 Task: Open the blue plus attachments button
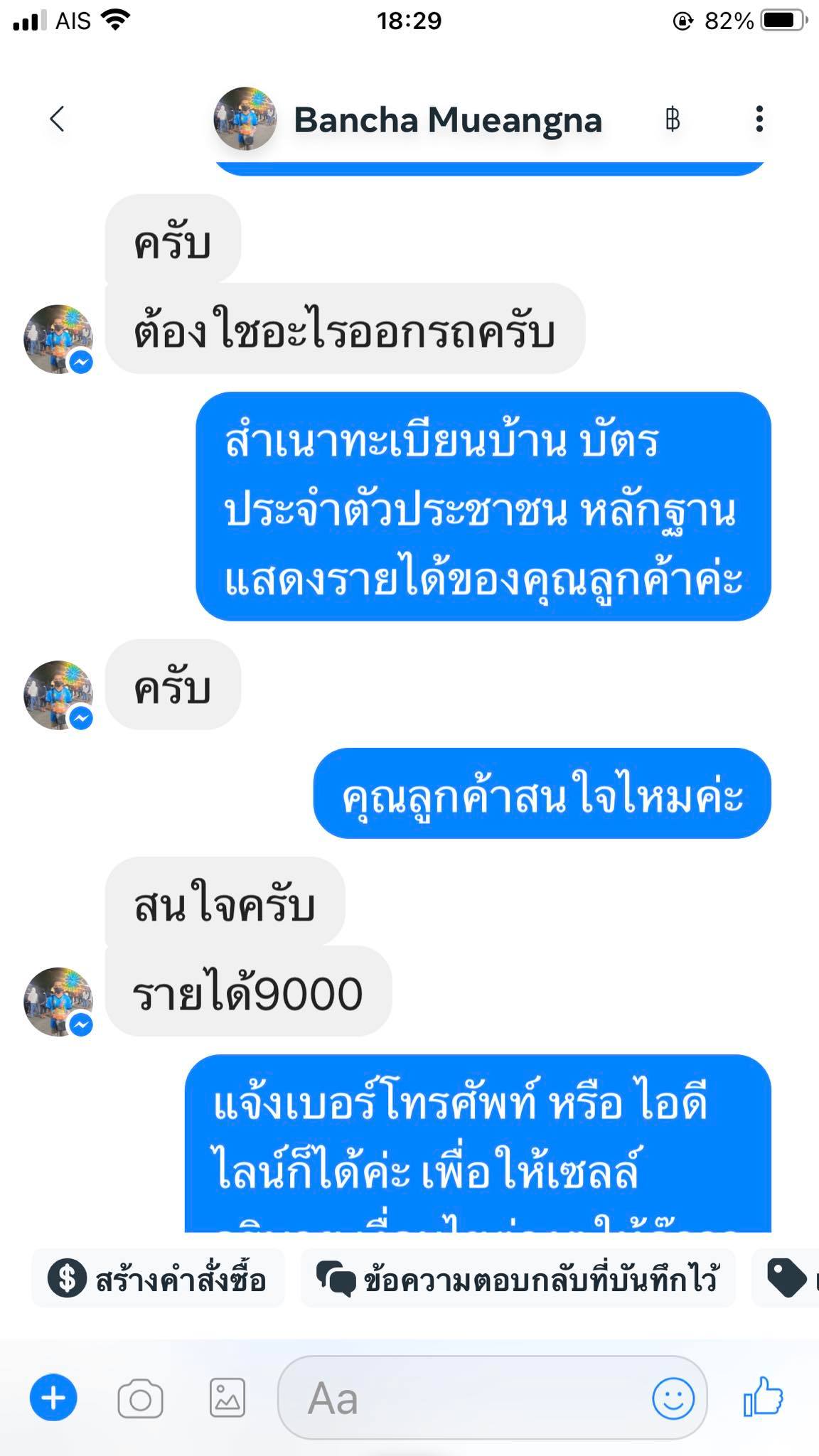(x=53, y=1398)
